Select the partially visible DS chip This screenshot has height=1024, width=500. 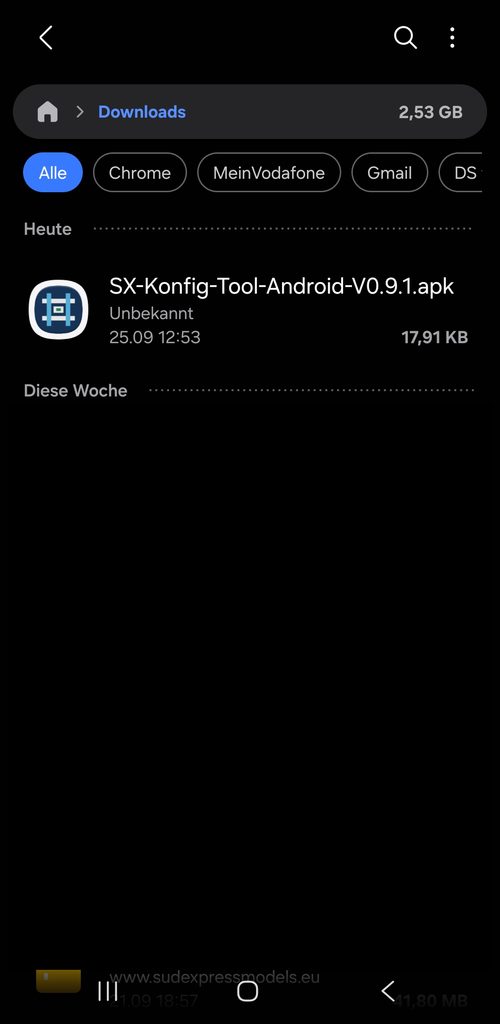(461, 172)
